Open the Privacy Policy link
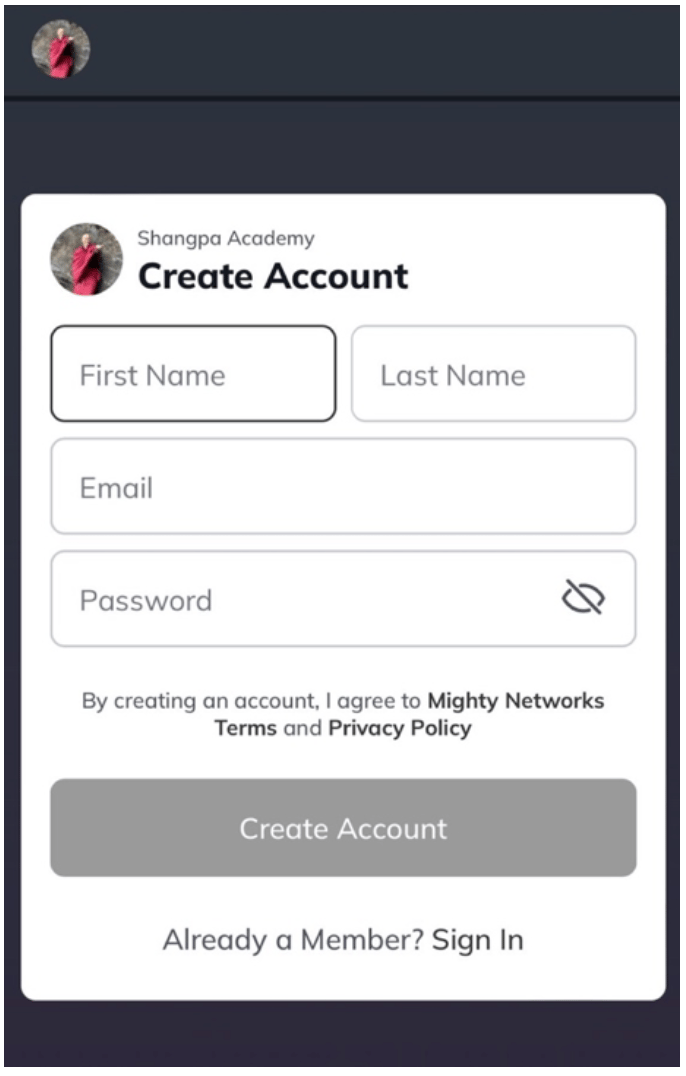 click(399, 728)
